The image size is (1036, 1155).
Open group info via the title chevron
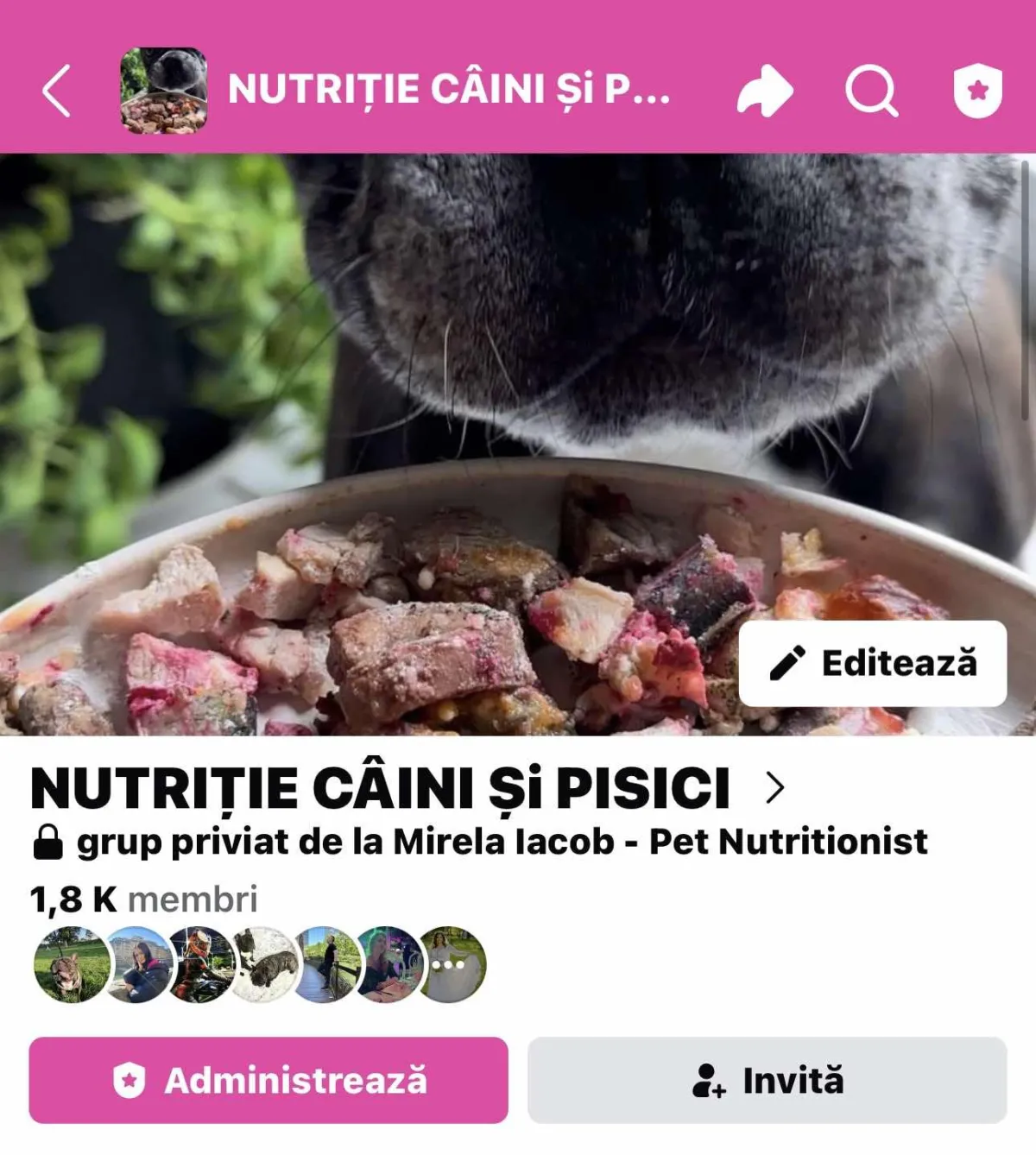click(775, 787)
